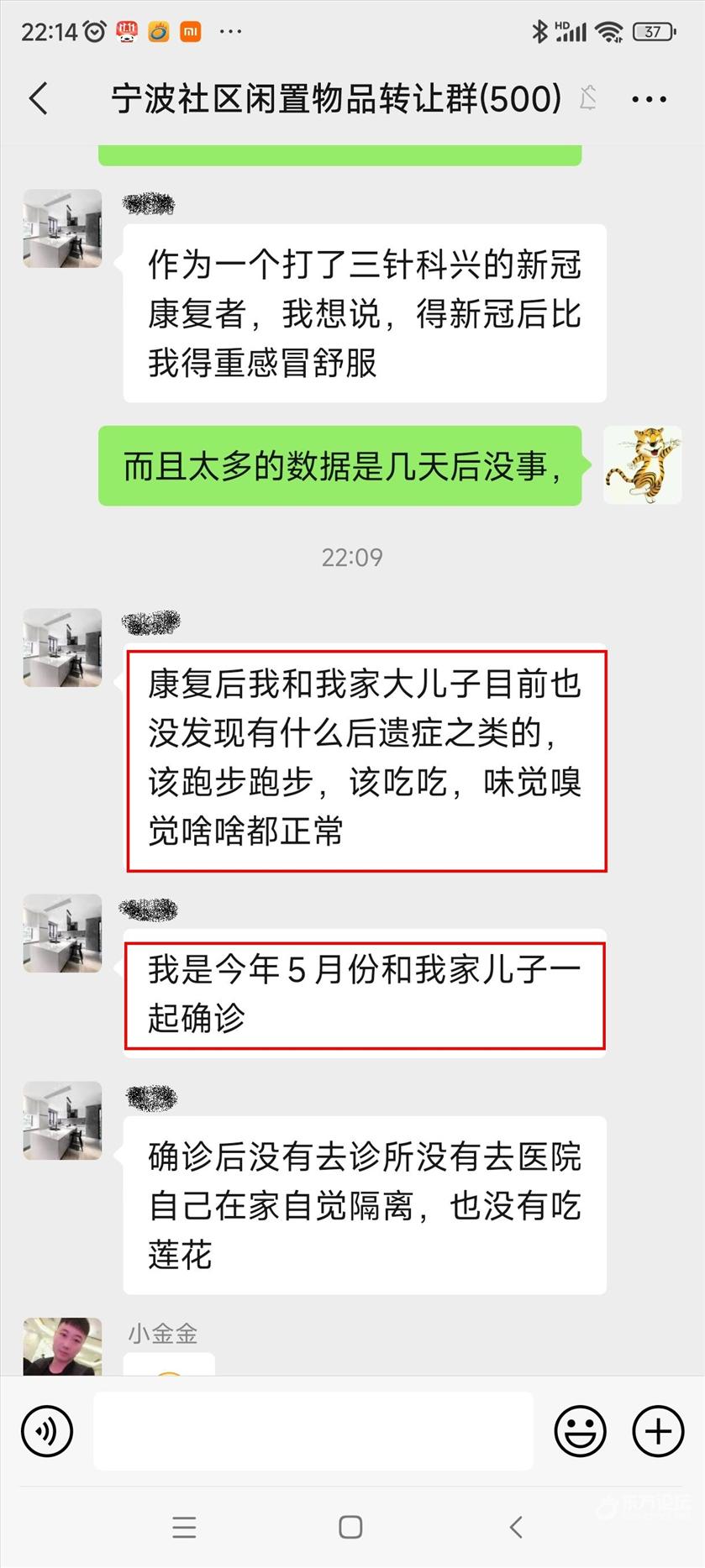The image size is (705, 1568).
Task: Focus the message text field
Action: (313, 1431)
